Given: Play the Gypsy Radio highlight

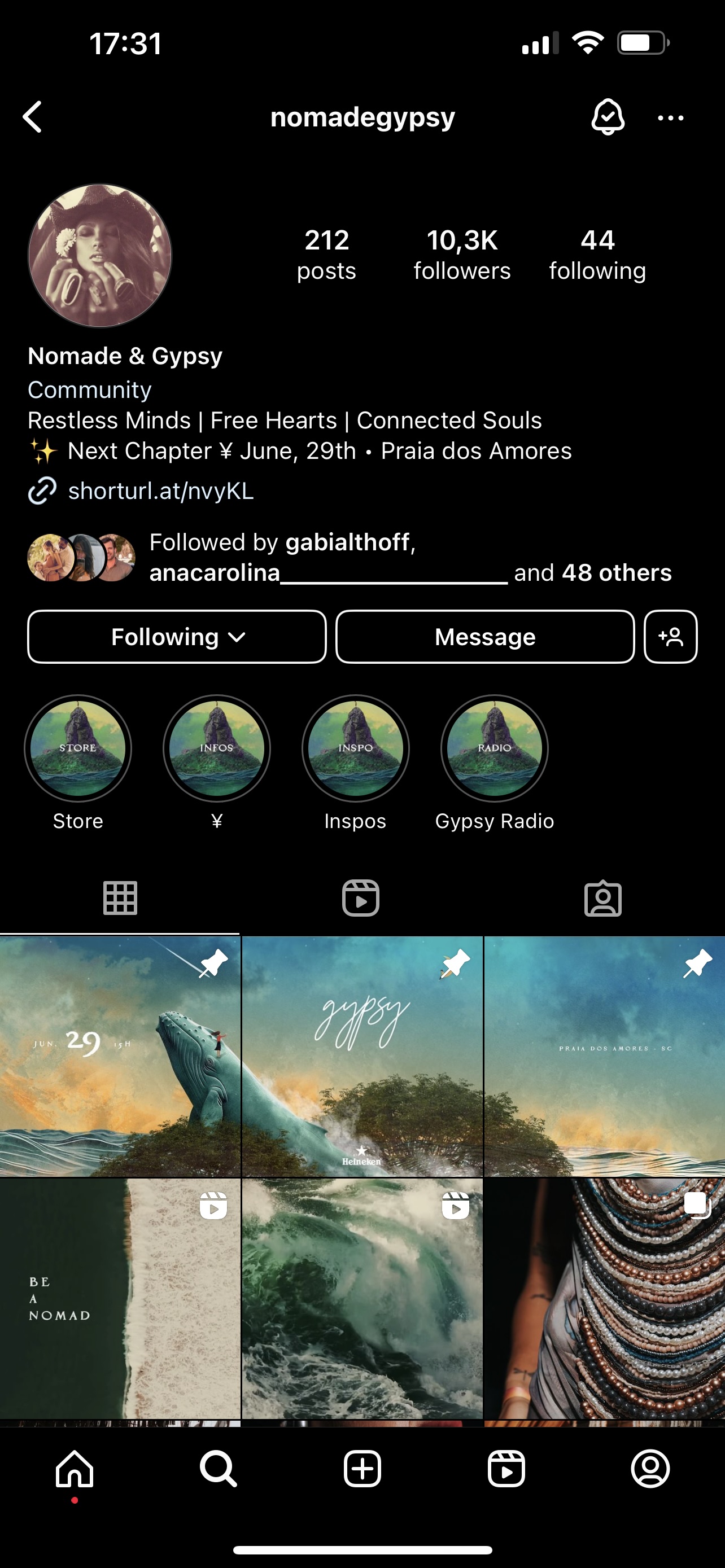Looking at the screenshot, I should point(494,748).
